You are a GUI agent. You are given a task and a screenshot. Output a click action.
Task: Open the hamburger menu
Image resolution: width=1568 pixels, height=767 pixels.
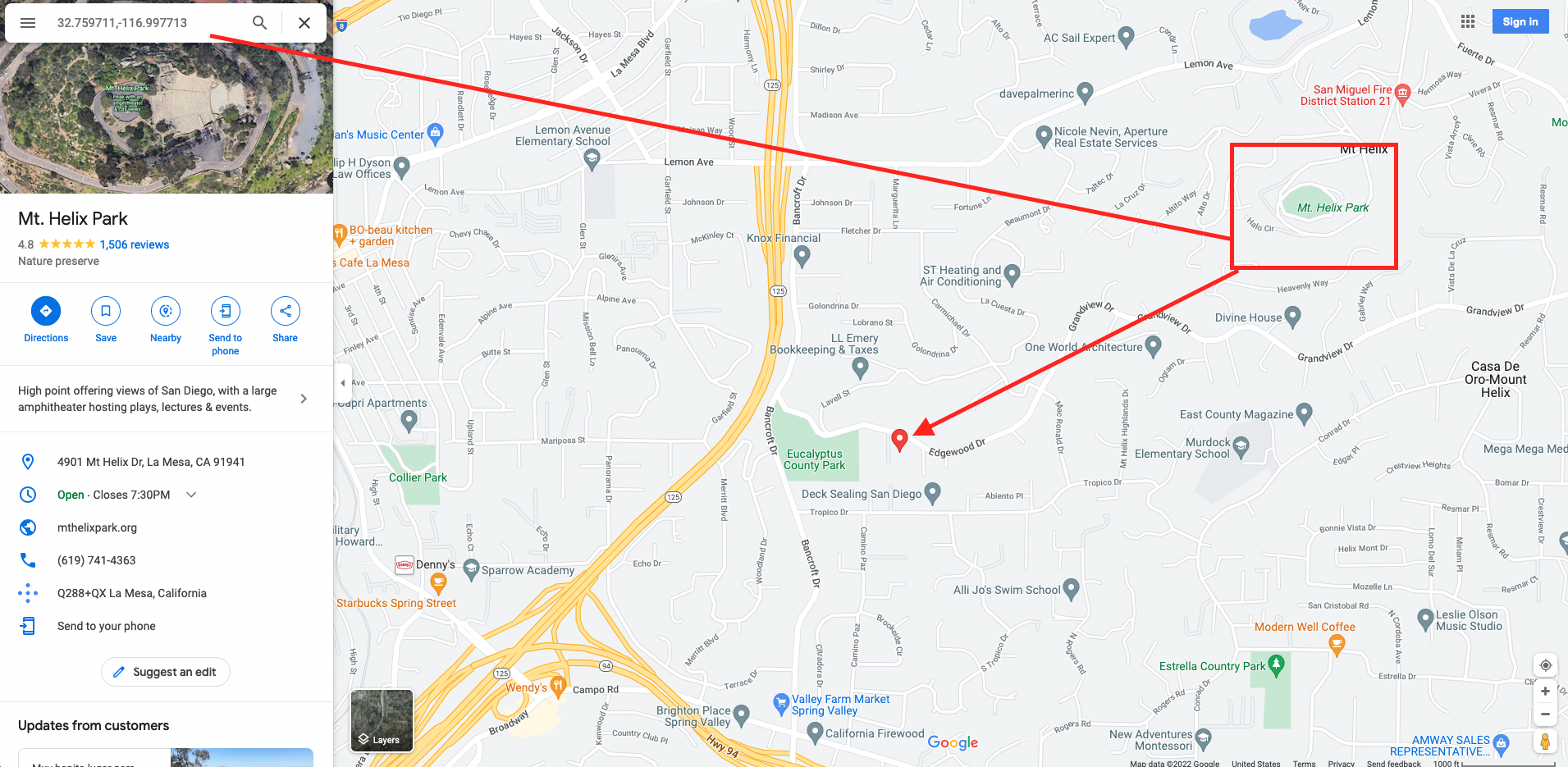pyautogui.click(x=28, y=23)
